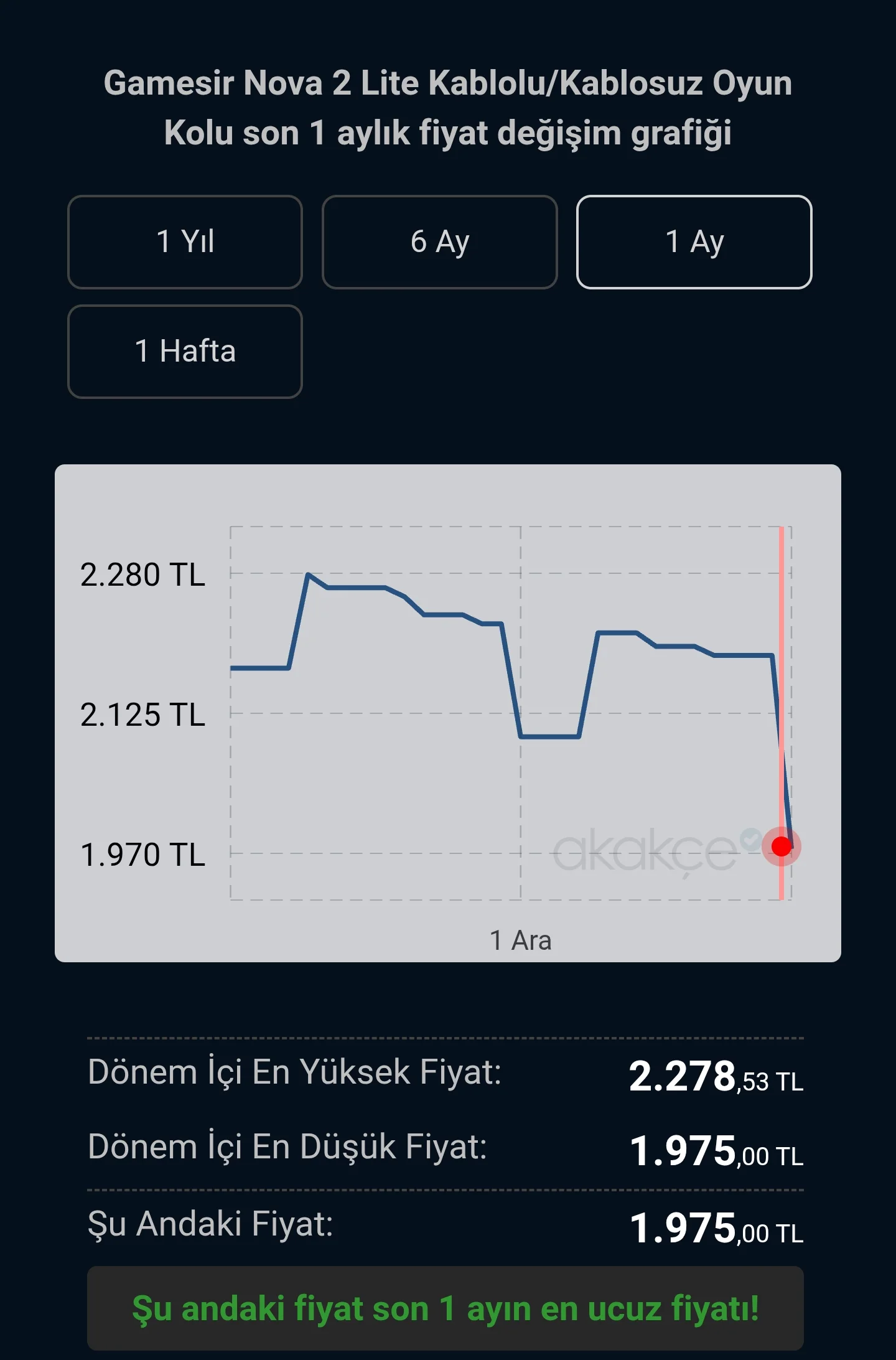This screenshot has height=1360, width=896.
Task: Show the 1 Ay price chart
Action: tap(694, 242)
